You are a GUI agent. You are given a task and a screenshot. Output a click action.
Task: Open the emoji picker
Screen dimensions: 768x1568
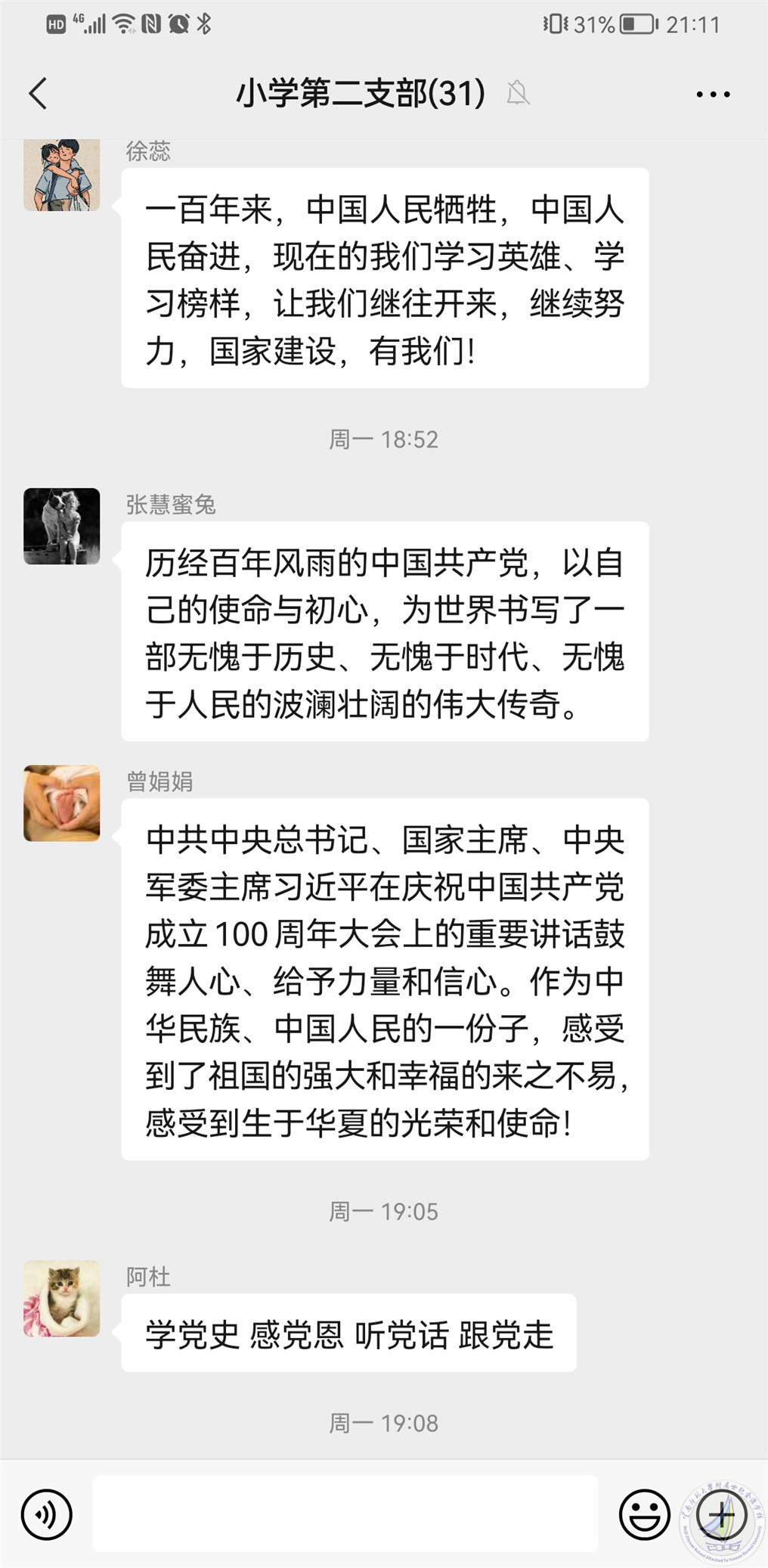point(644,1514)
